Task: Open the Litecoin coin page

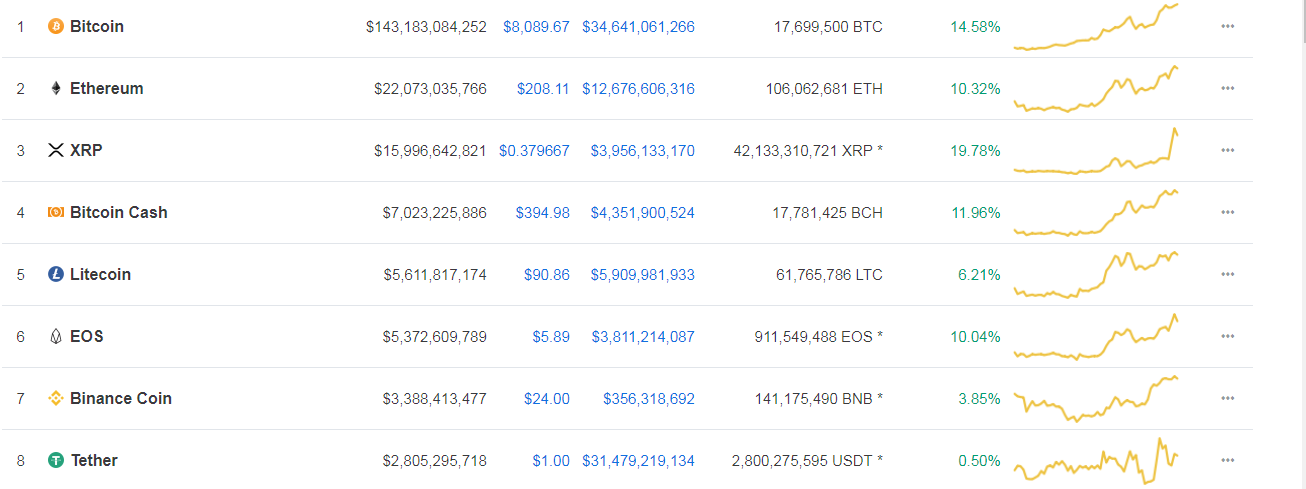Action: click(100, 274)
